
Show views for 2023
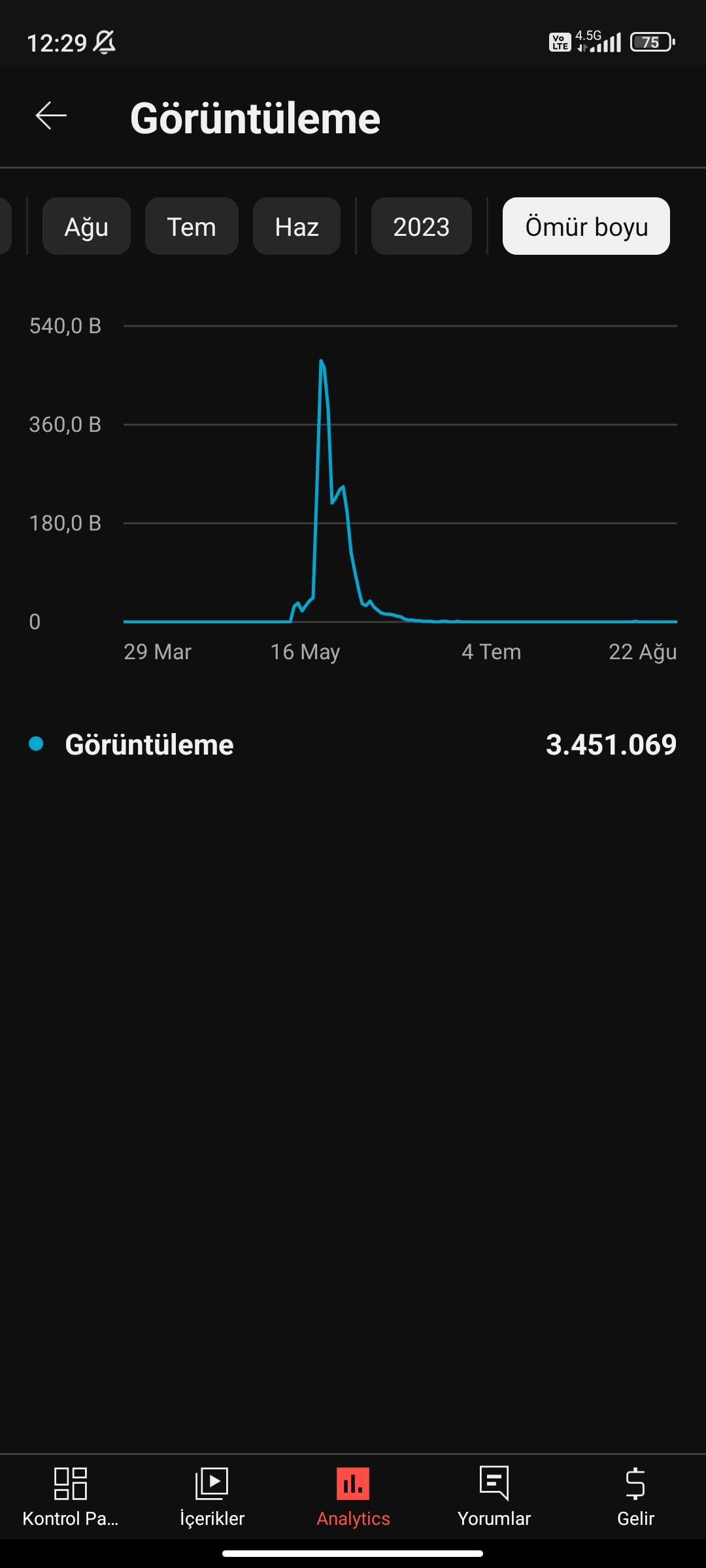pyautogui.click(x=422, y=226)
